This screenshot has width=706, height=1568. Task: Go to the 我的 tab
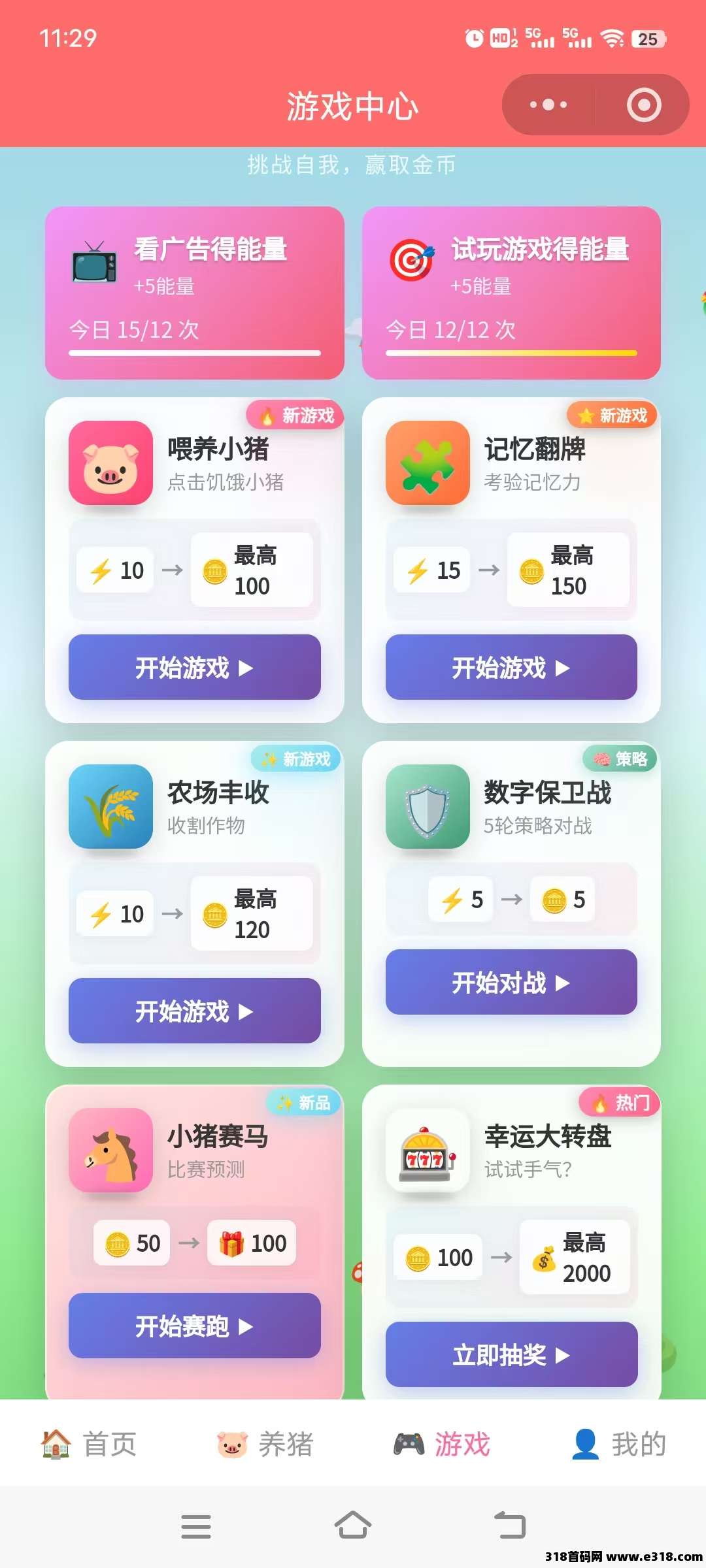pyautogui.click(x=618, y=1444)
